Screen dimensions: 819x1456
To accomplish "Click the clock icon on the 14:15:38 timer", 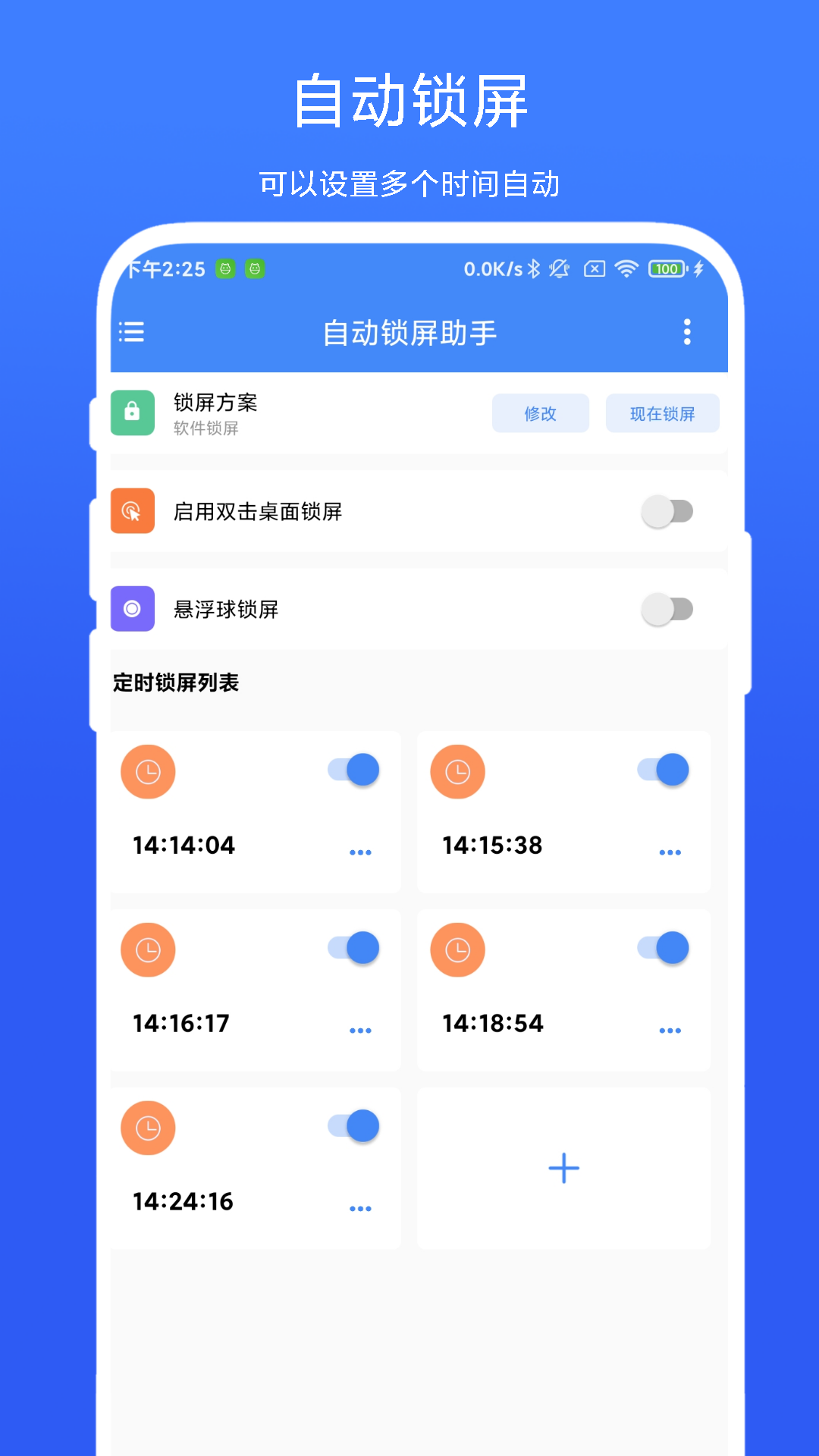I will [457, 771].
